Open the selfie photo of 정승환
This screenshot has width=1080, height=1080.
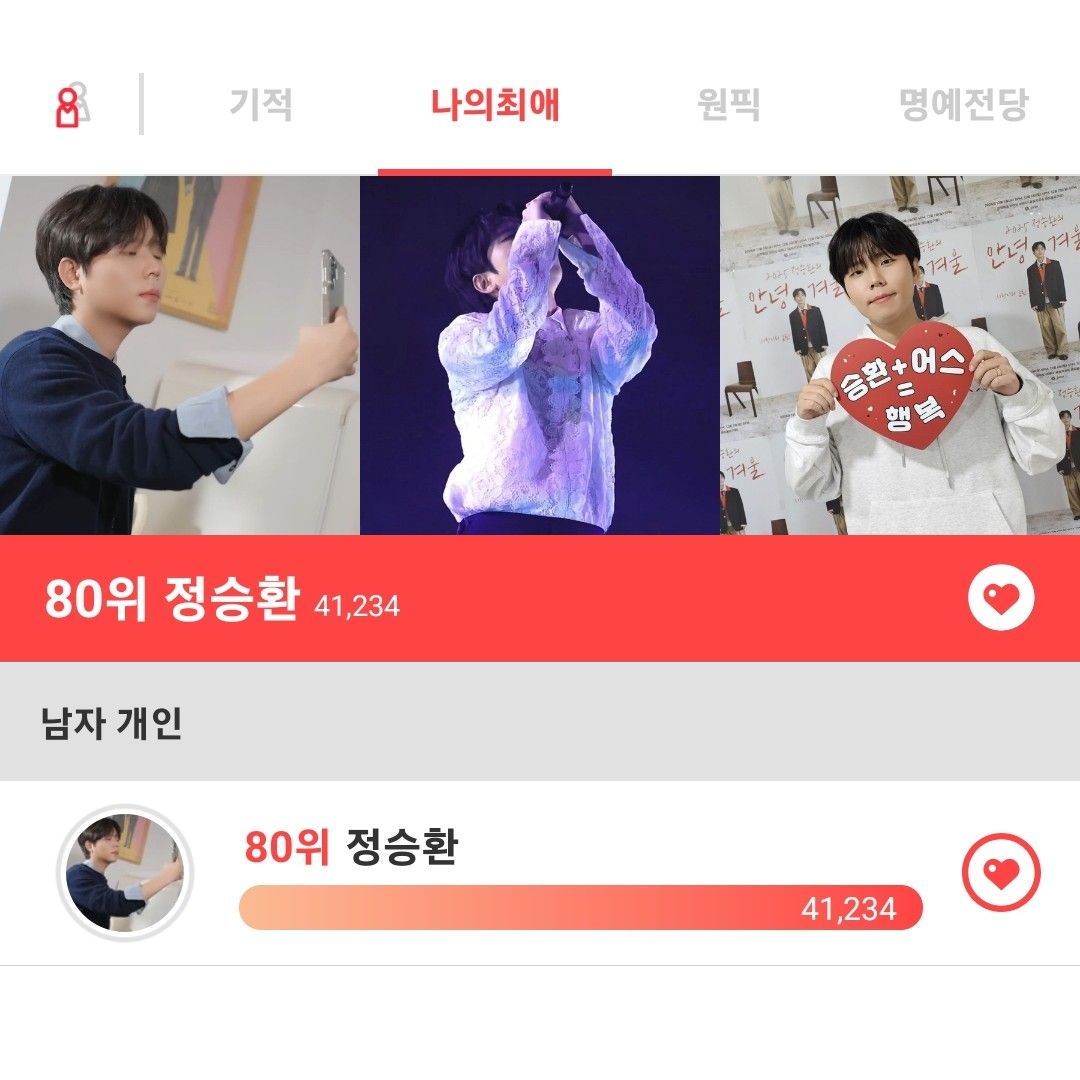point(179,355)
